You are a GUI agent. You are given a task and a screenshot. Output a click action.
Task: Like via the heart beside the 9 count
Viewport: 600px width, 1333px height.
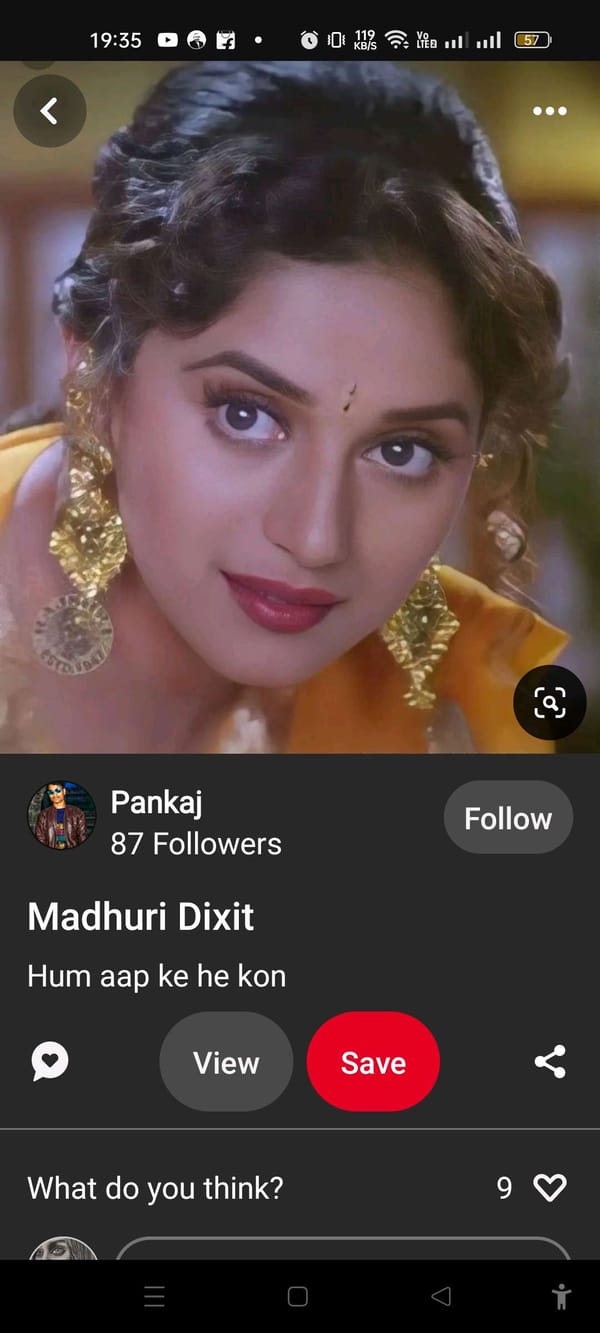(x=549, y=1187)
